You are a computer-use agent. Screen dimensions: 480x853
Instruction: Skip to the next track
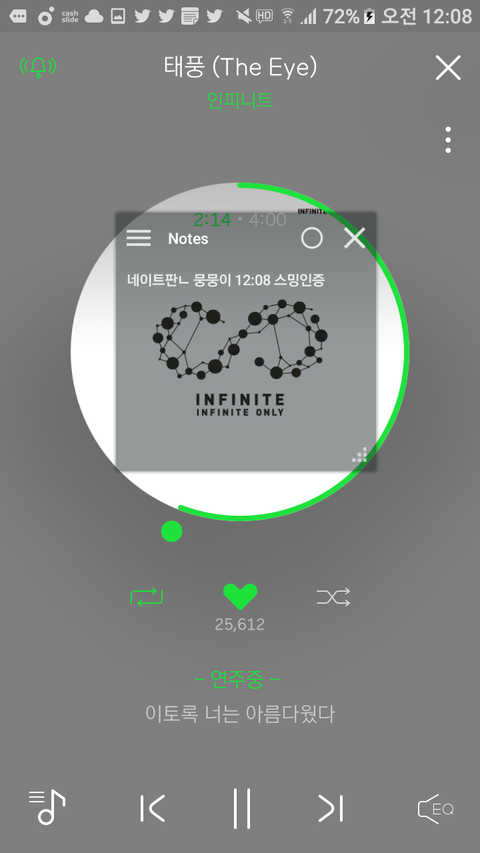(x=331, y=808)
